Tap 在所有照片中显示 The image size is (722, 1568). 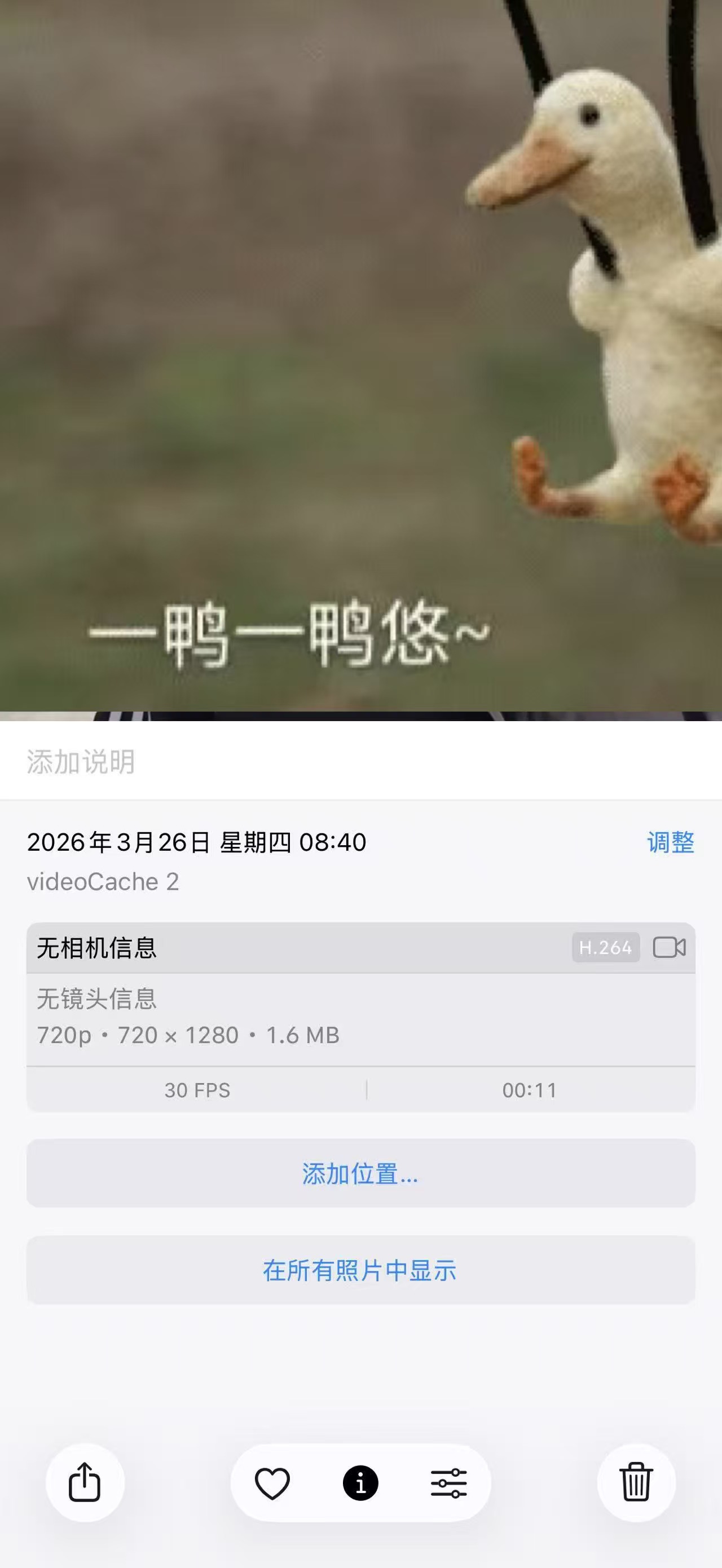point(360,1270)
